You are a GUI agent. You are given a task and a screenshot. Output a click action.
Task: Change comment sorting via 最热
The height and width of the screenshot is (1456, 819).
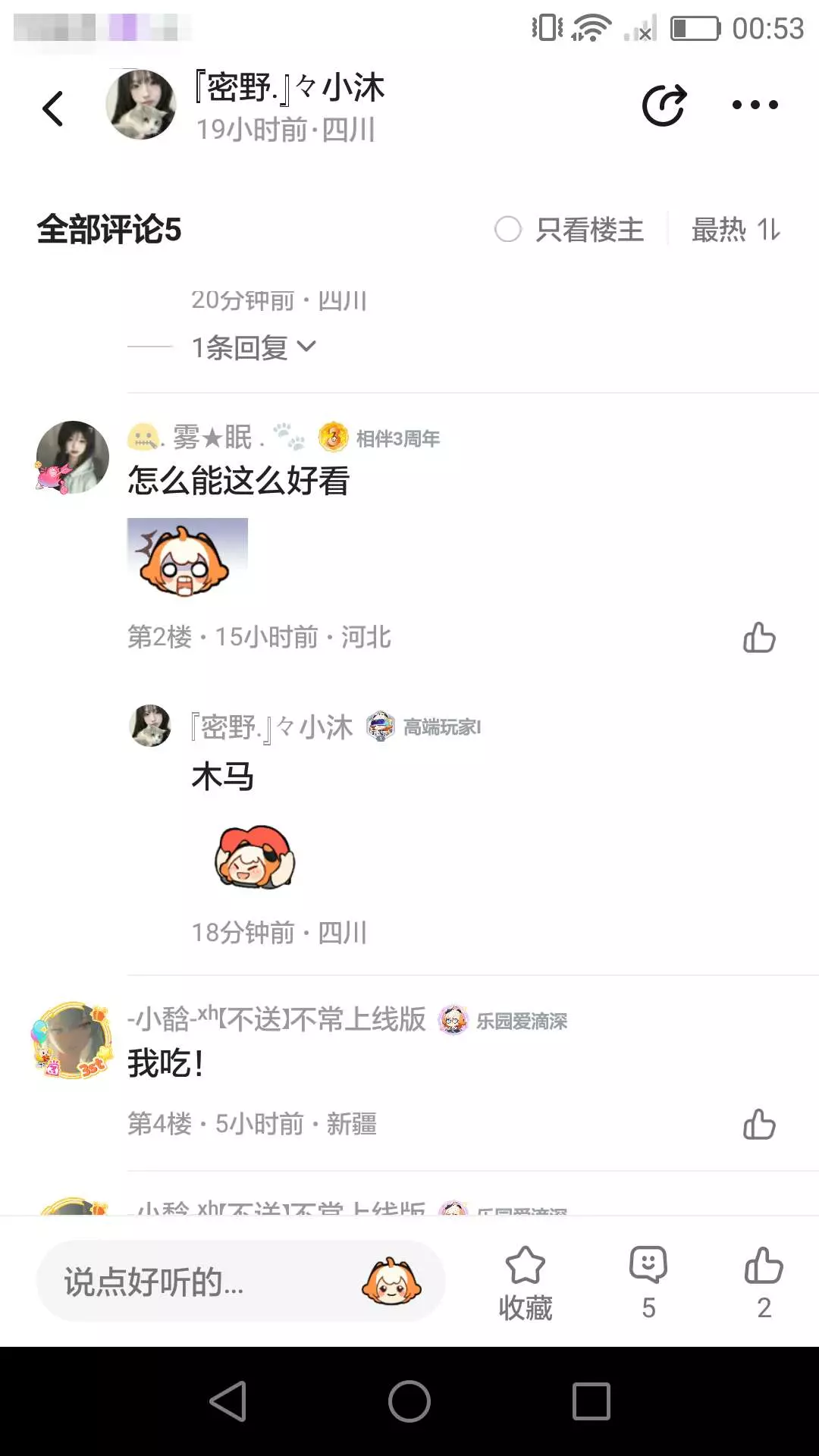736,229
